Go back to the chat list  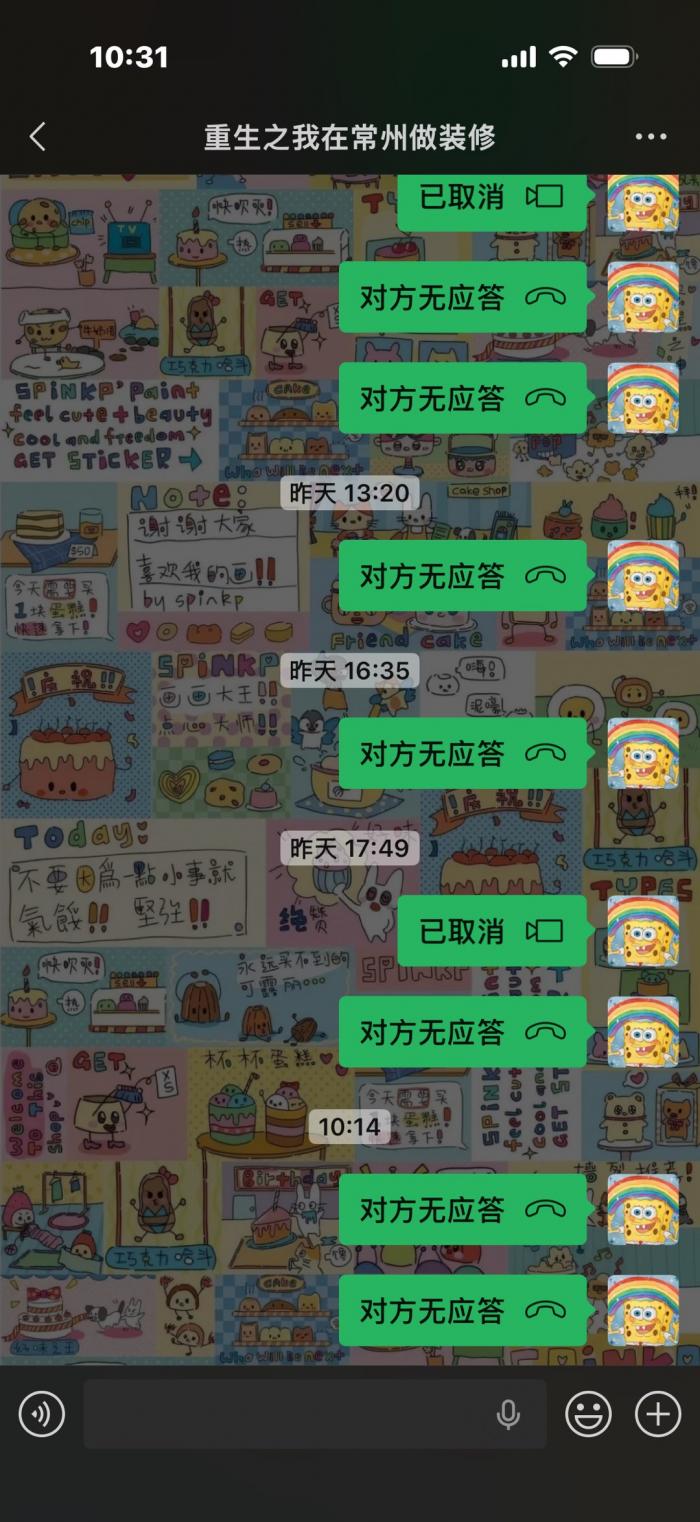pos(38,137)
